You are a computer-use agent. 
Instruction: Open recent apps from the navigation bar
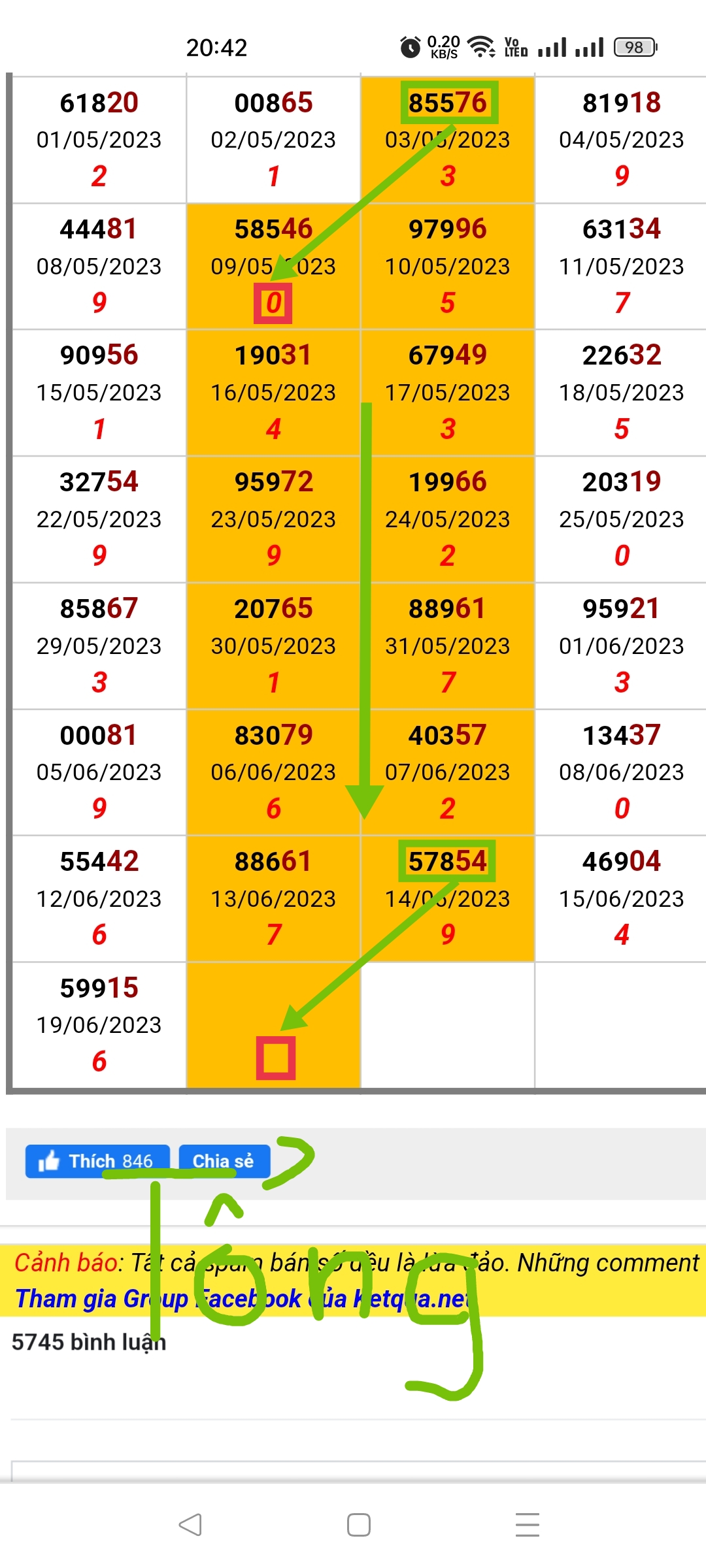point(527,1525)
